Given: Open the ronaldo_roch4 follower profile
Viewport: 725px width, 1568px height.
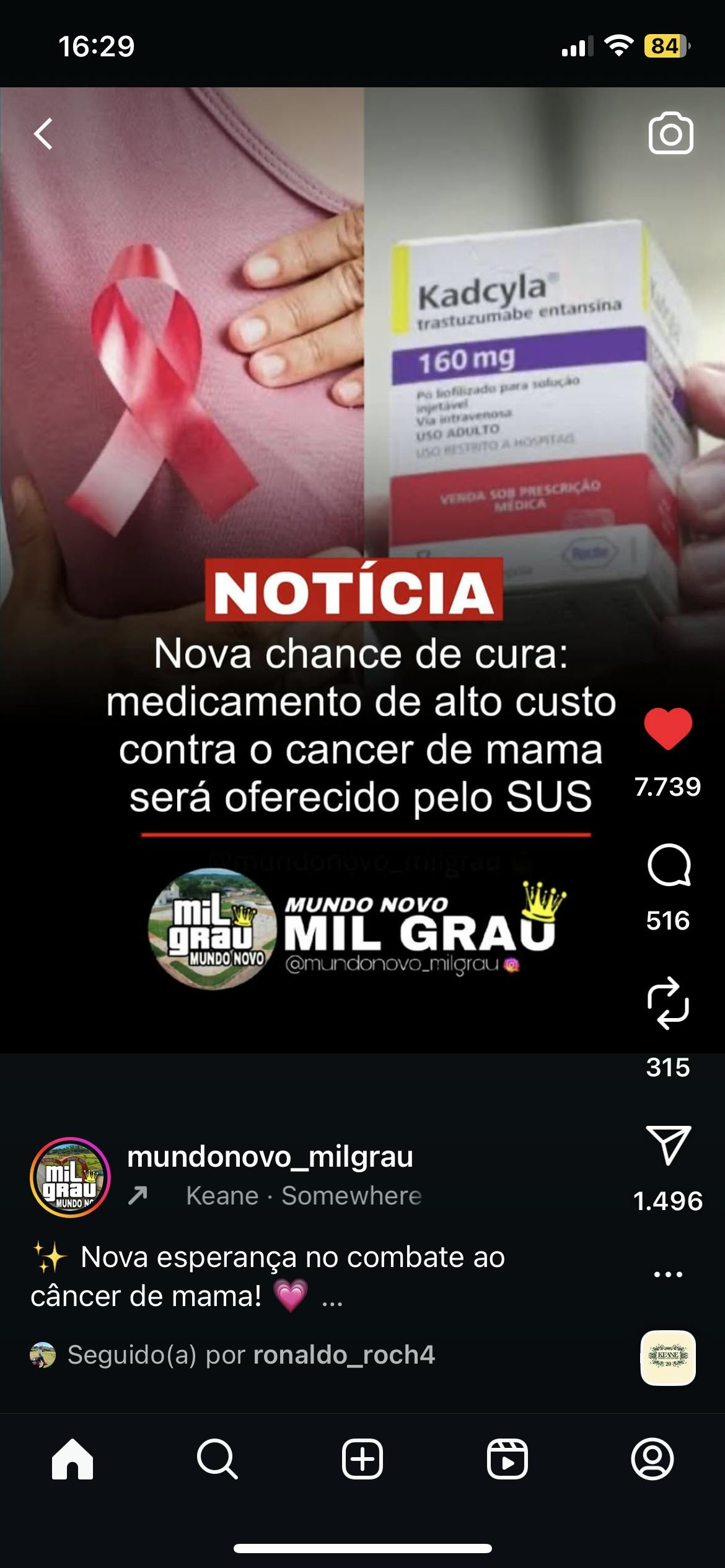Looking at the screenshot, I should point(344,1355).
